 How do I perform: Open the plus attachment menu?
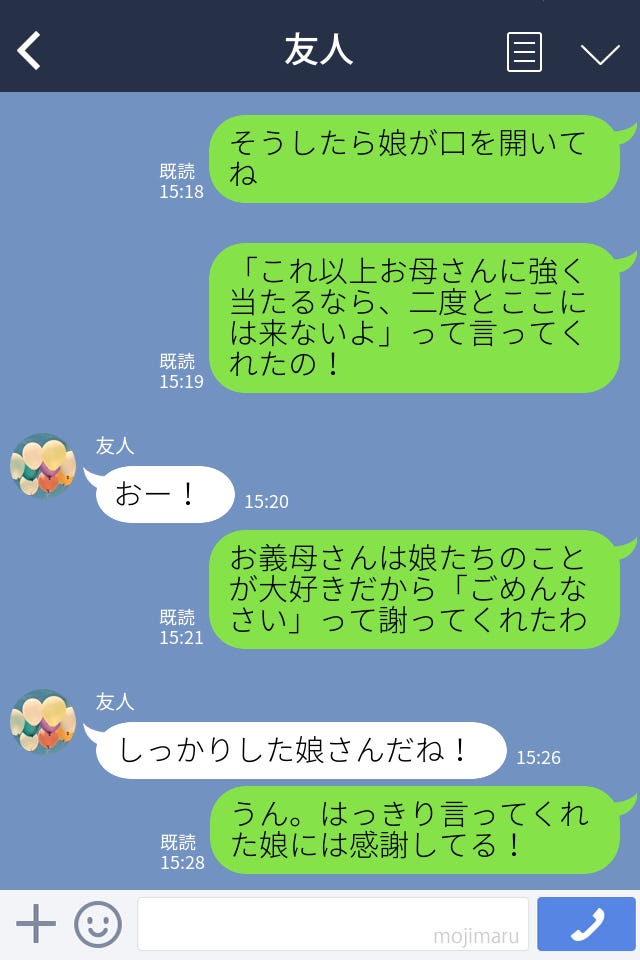(36, 924)
